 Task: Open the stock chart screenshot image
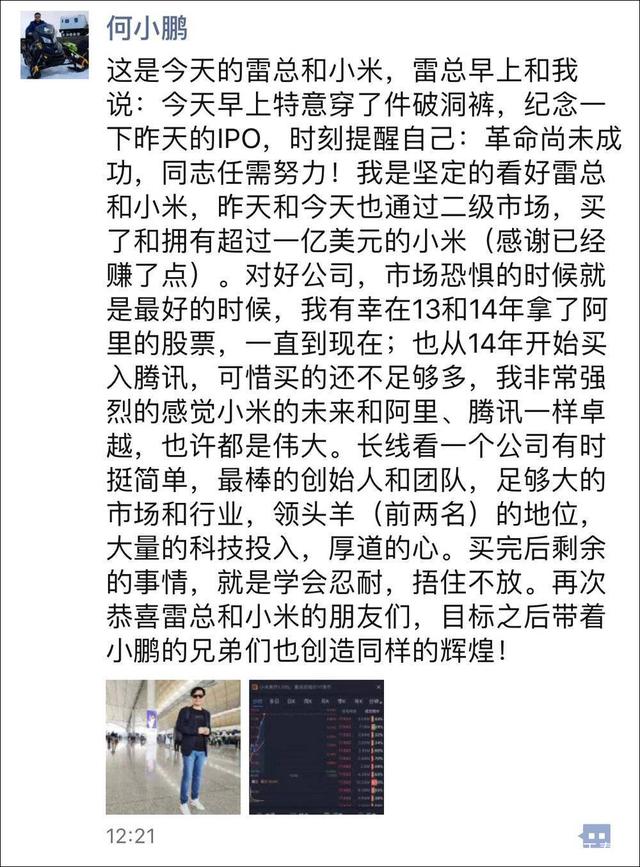tap(316, 746)
